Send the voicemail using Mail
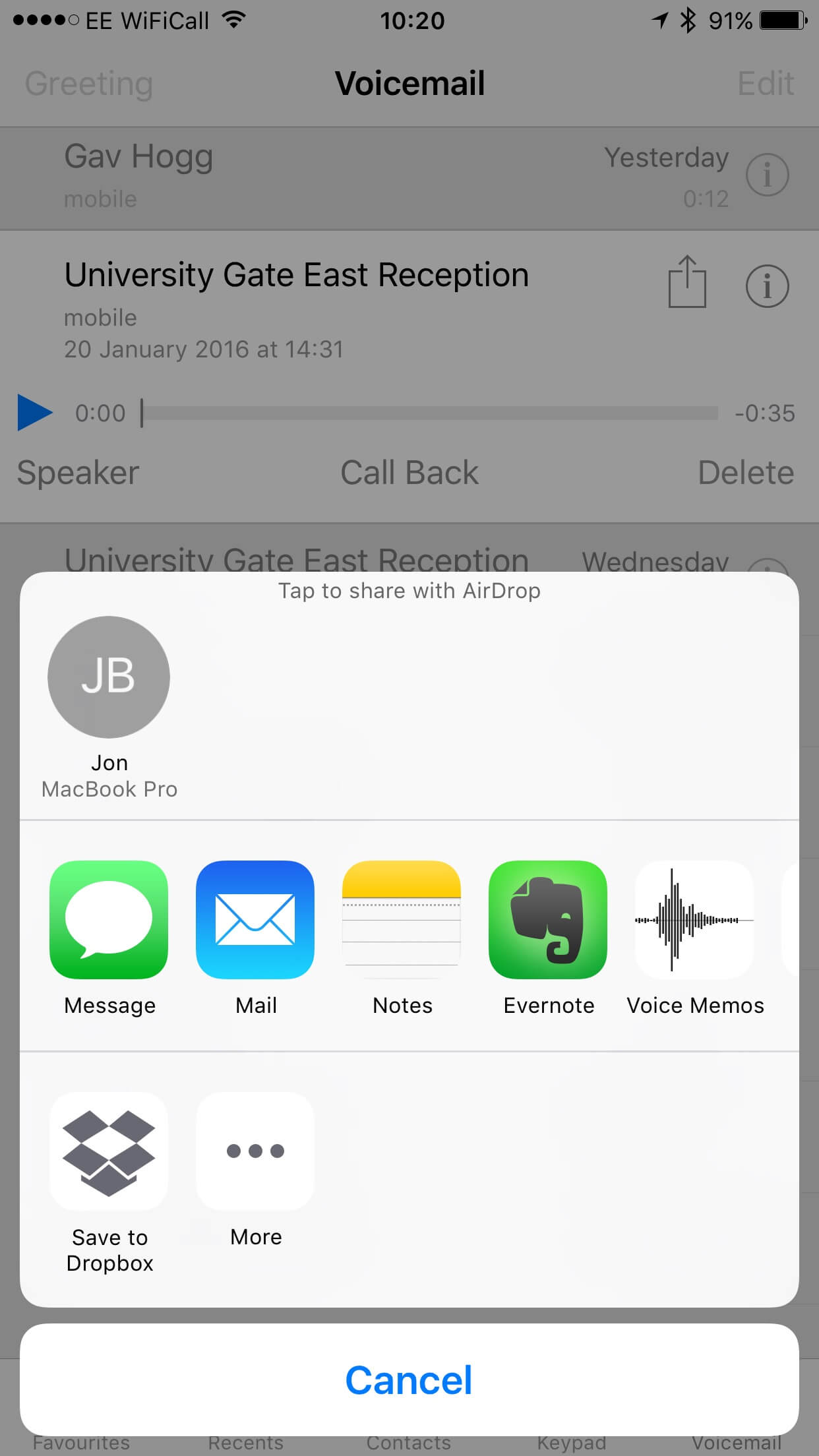 coord(255,920)
